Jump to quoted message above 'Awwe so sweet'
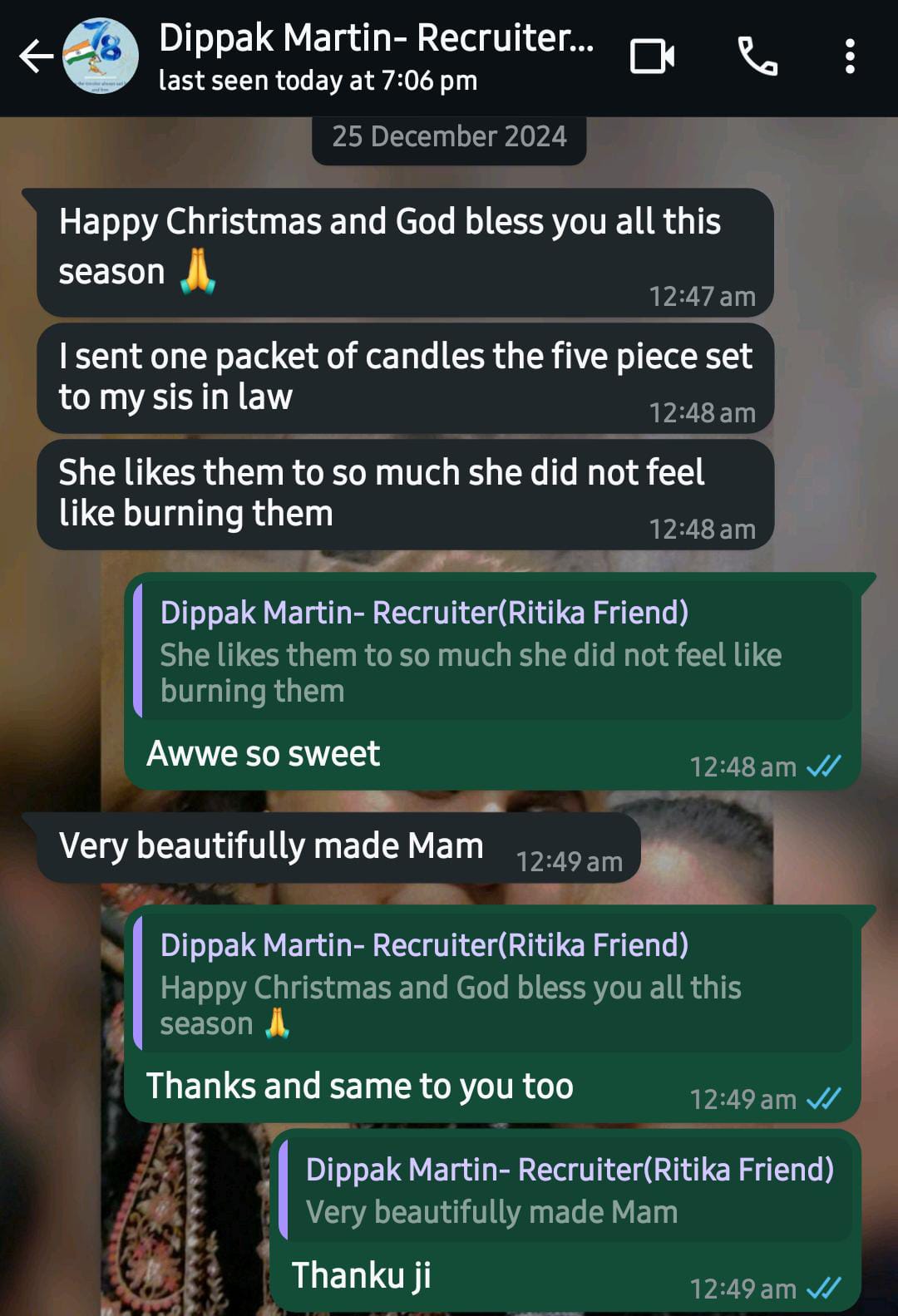898x1316 pixels. point(492,651)
